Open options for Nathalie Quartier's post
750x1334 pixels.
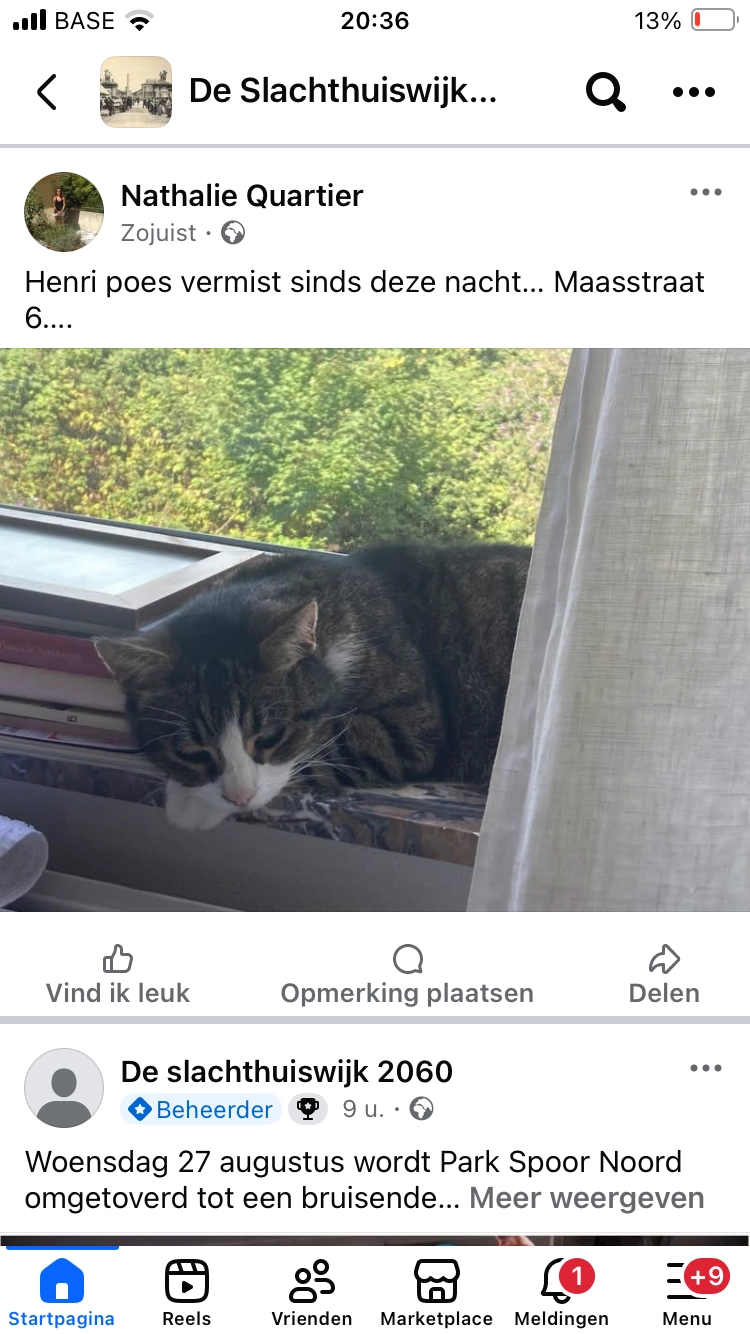click(x=705, y=193)
